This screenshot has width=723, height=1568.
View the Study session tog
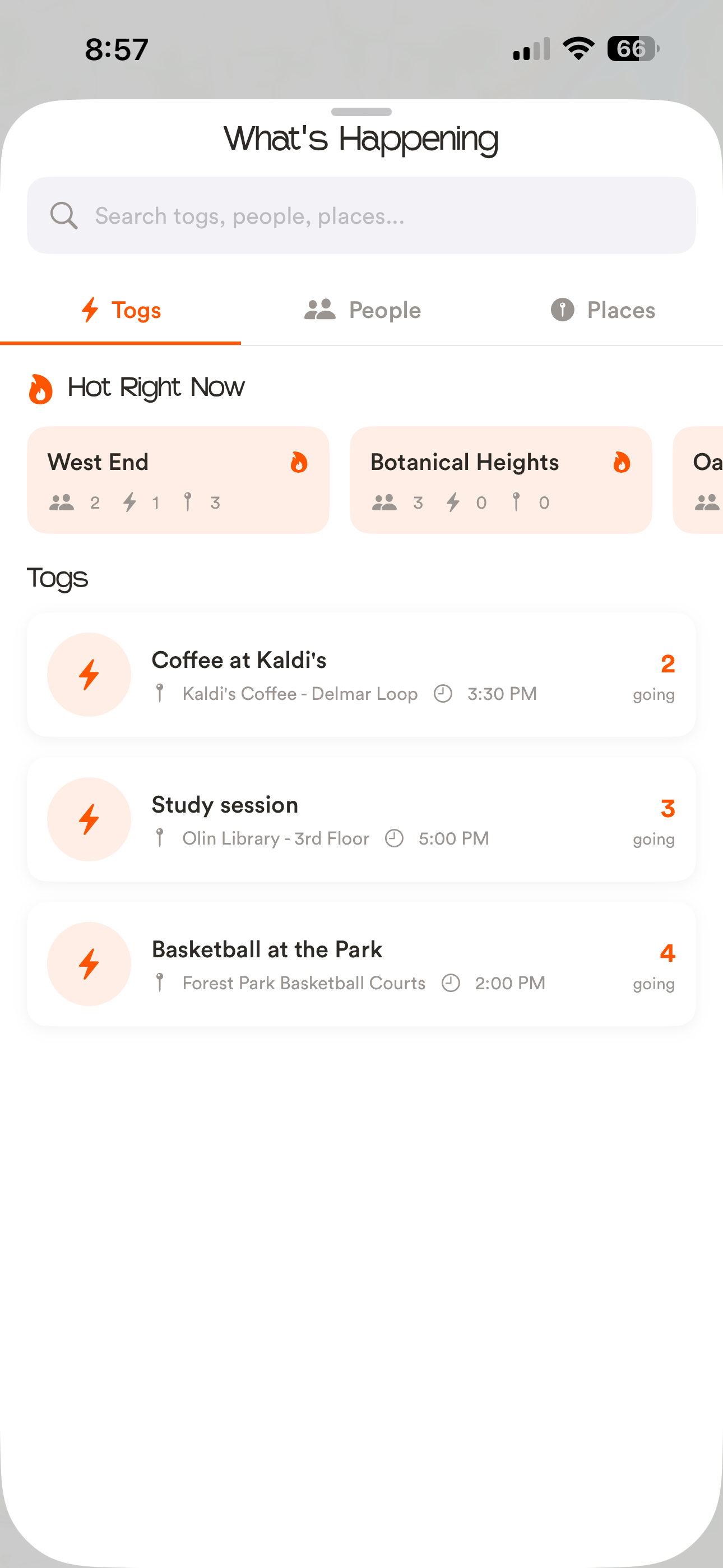(361, 819)
